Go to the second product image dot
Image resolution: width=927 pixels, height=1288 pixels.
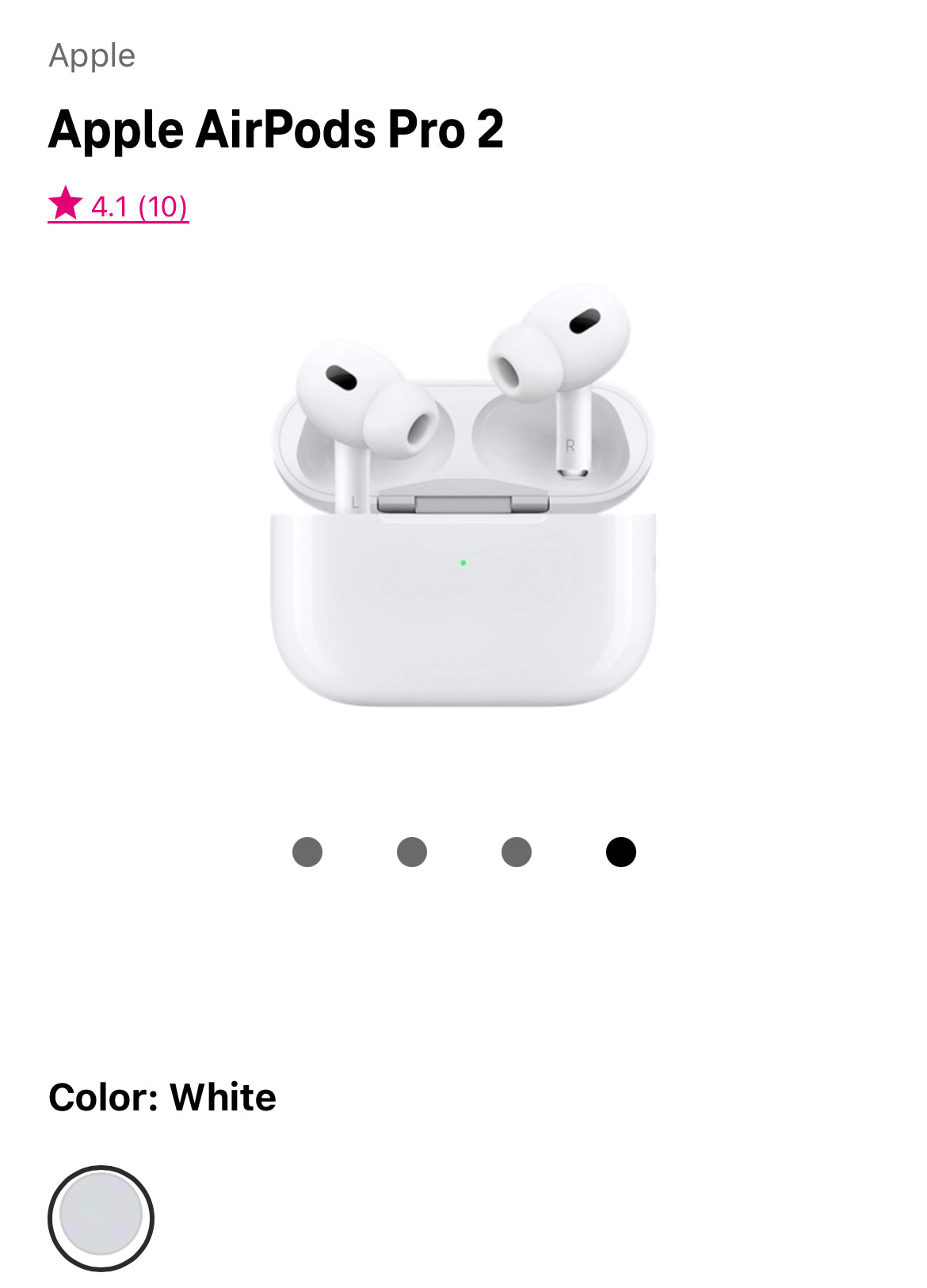tap(412, 852)
